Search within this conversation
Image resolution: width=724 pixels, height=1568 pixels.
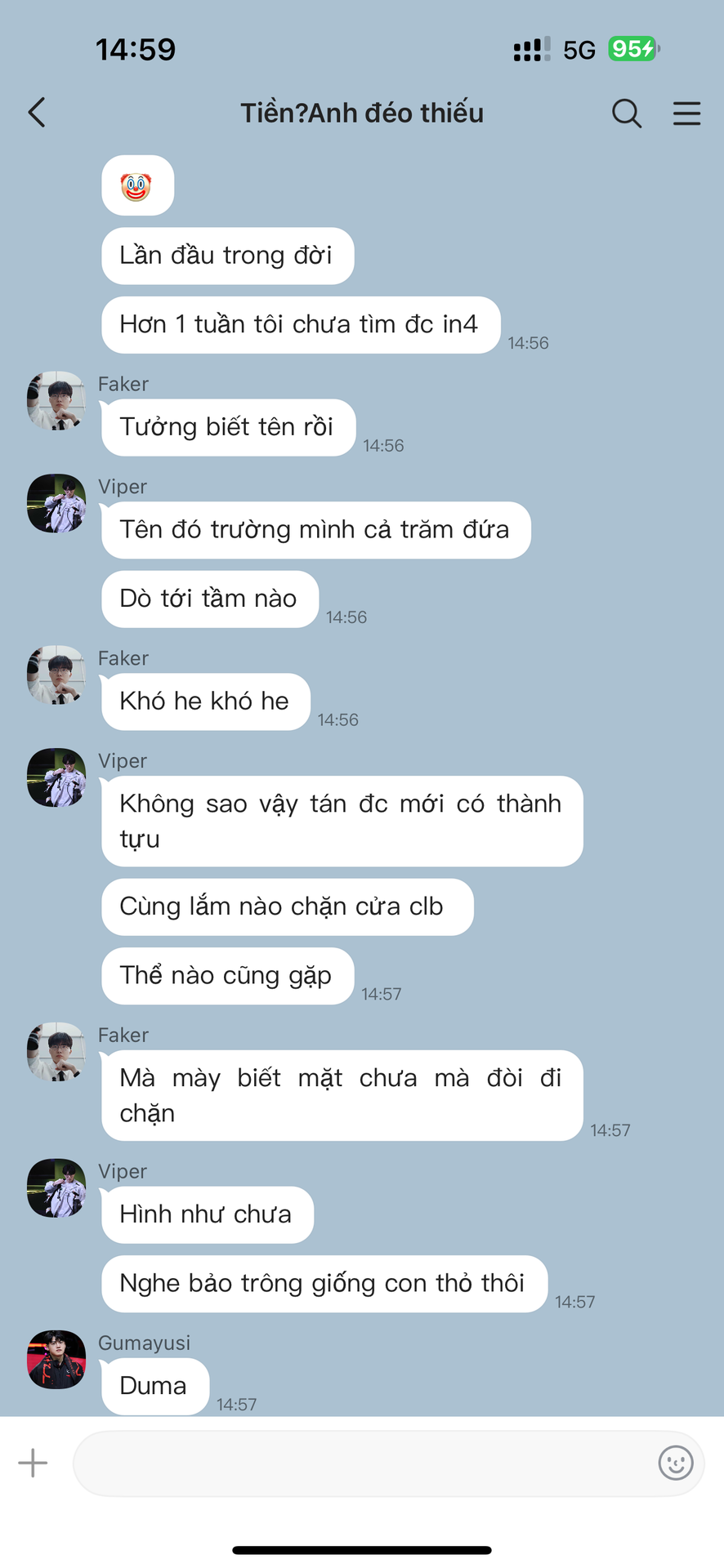click(627, 114)
